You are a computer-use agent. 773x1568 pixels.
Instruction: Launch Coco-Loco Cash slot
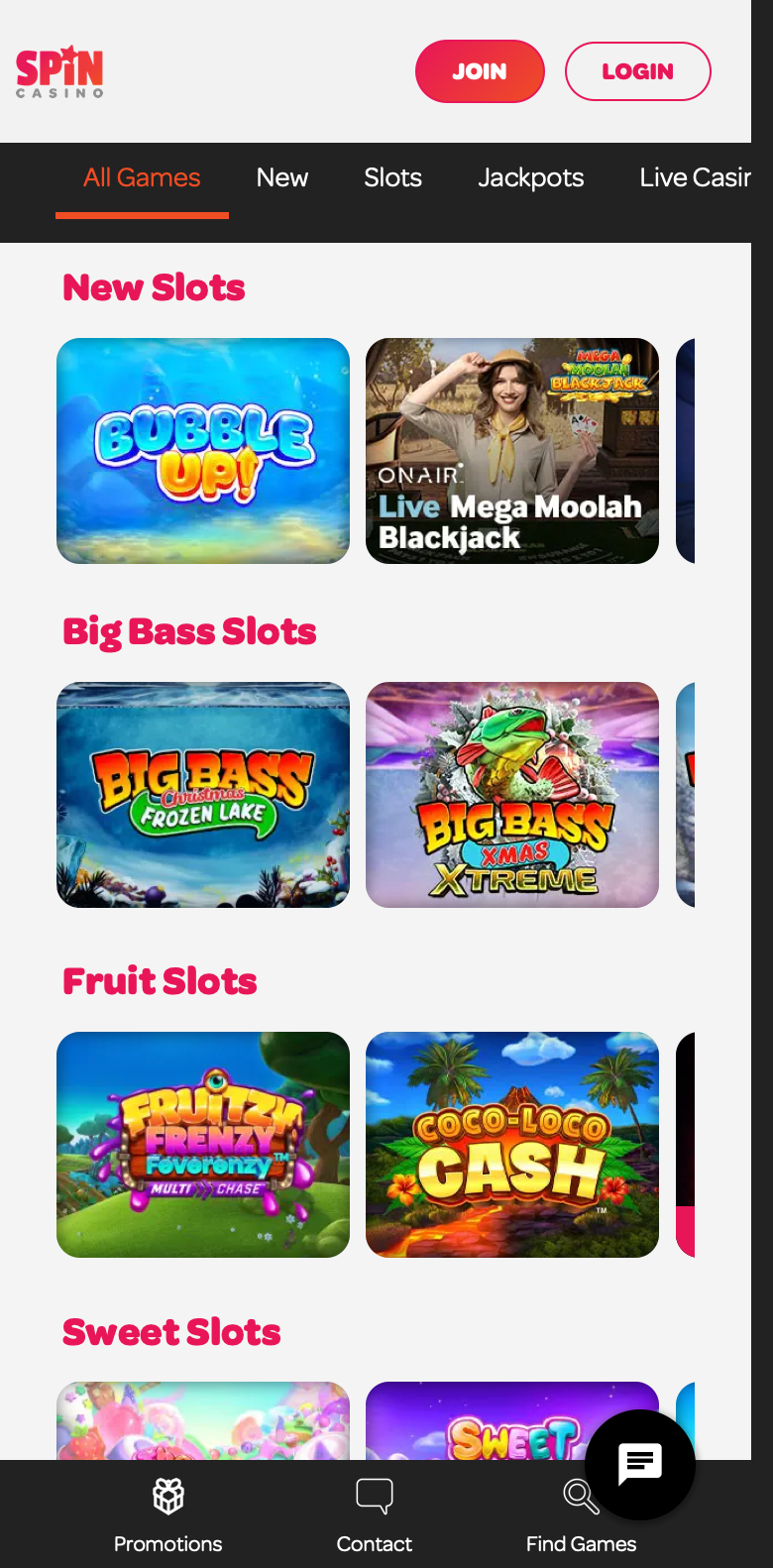click(512, 1145)
